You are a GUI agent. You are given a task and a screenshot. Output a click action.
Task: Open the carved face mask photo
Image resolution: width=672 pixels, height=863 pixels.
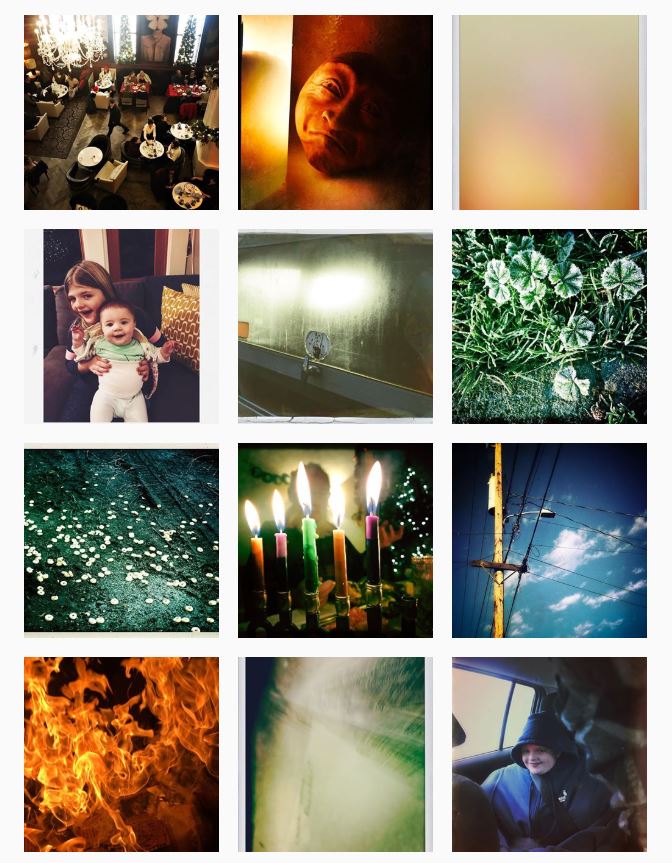(x=335, y=112)
